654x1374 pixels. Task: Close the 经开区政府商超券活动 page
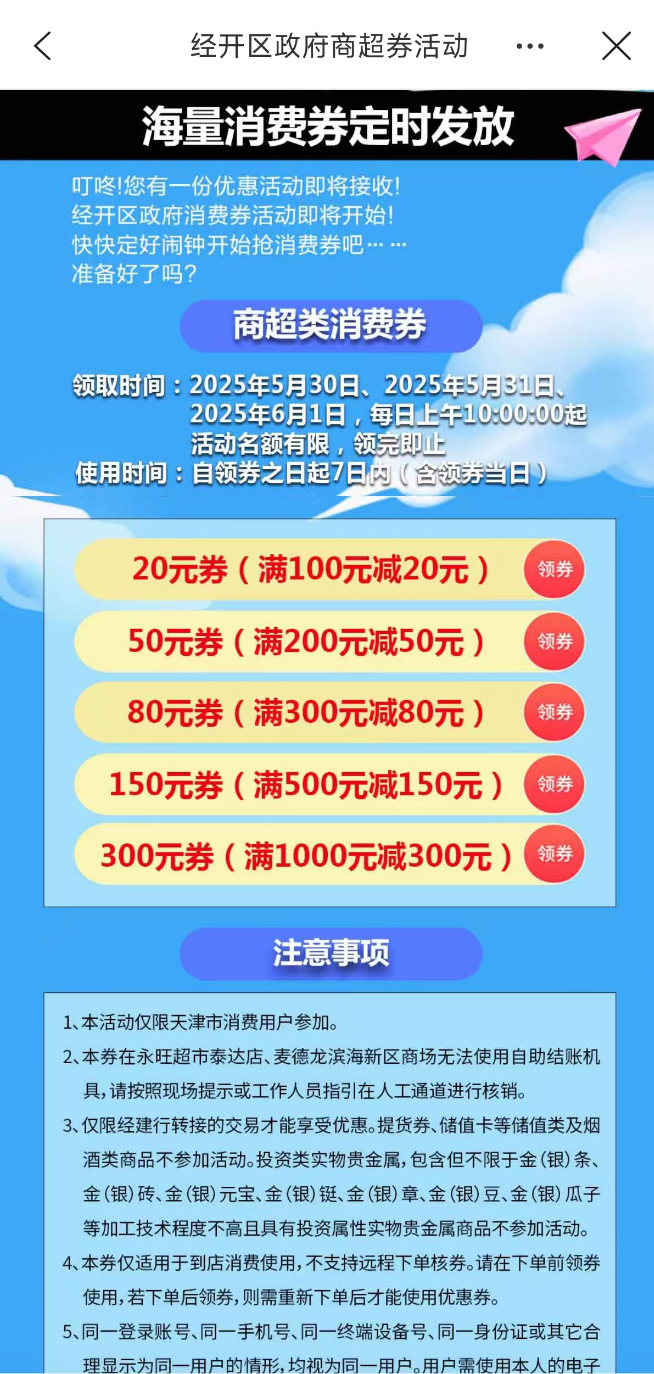[616, 46]
